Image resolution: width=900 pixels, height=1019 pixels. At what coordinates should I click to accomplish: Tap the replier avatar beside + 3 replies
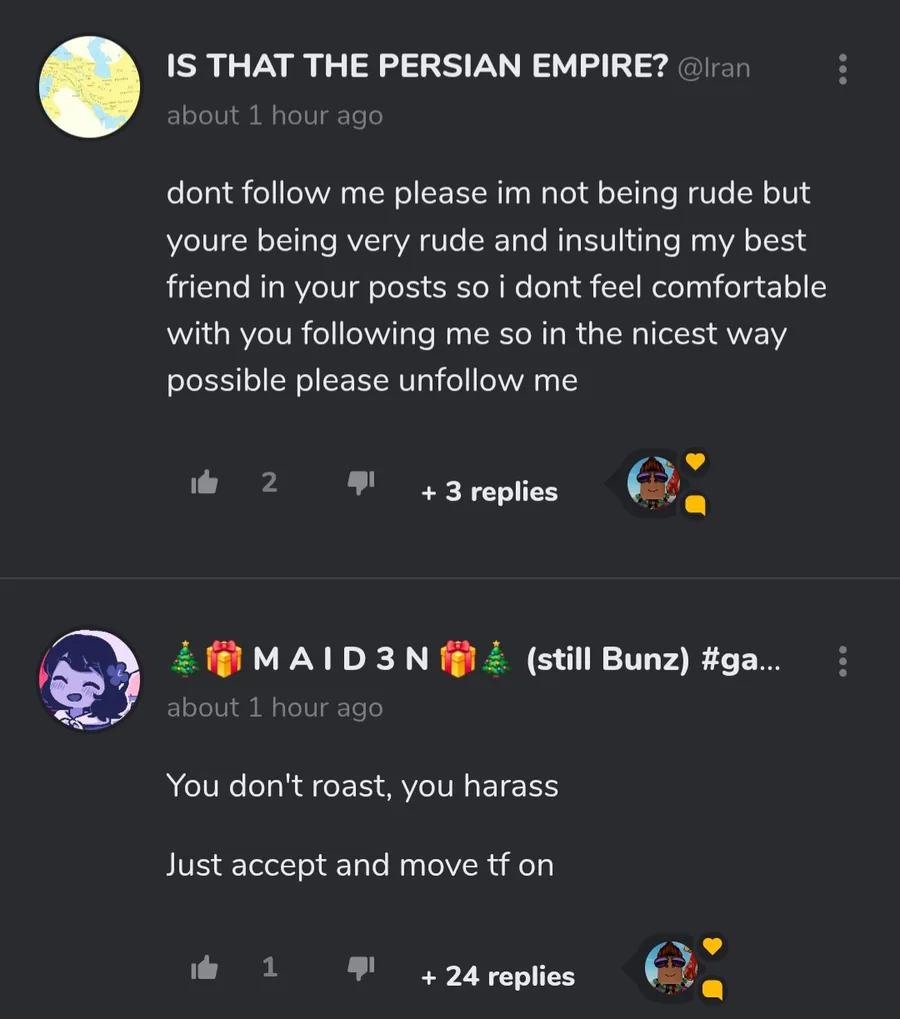(653, 483)
